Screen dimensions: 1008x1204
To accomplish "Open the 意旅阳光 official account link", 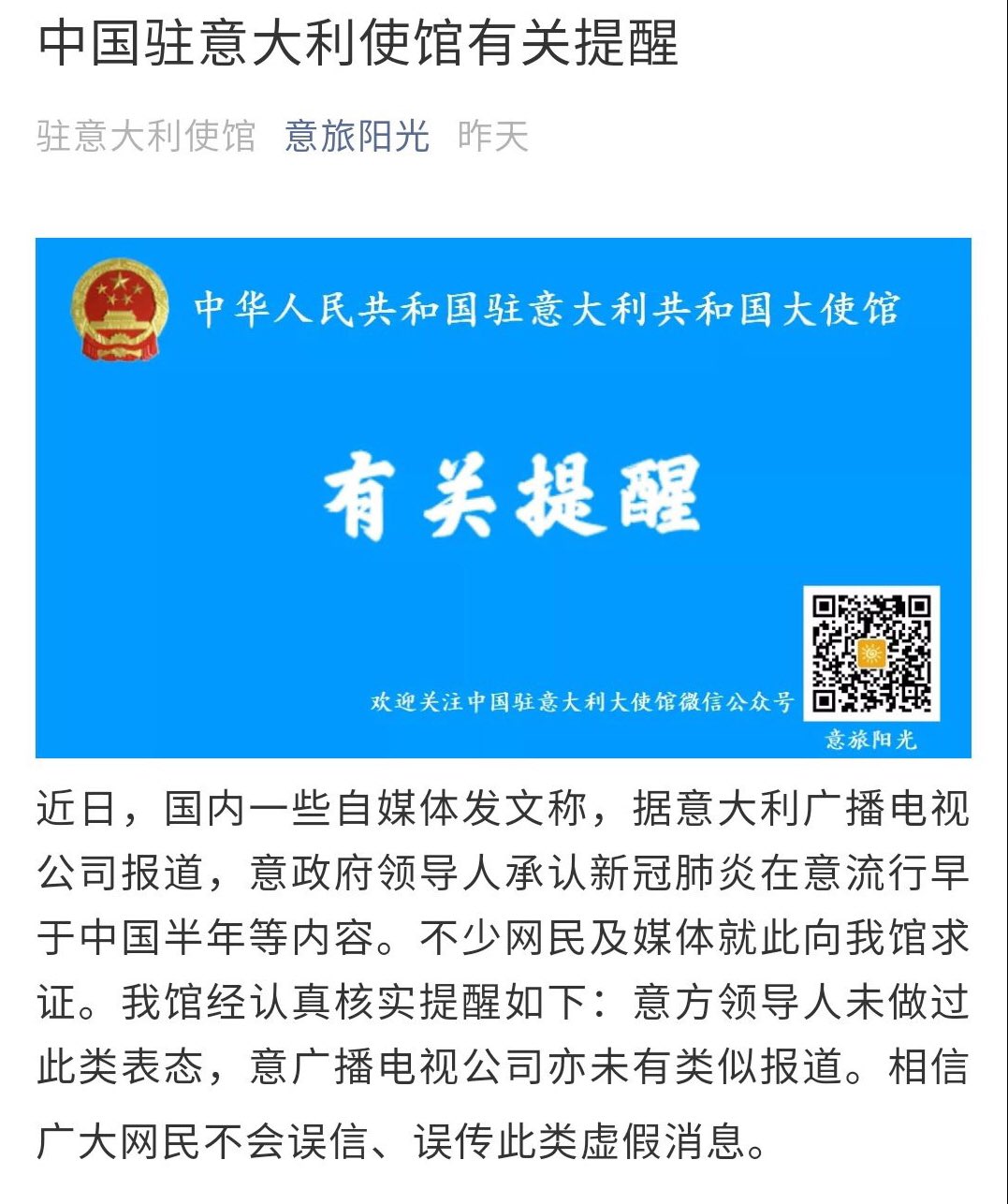I will [357, 137].
